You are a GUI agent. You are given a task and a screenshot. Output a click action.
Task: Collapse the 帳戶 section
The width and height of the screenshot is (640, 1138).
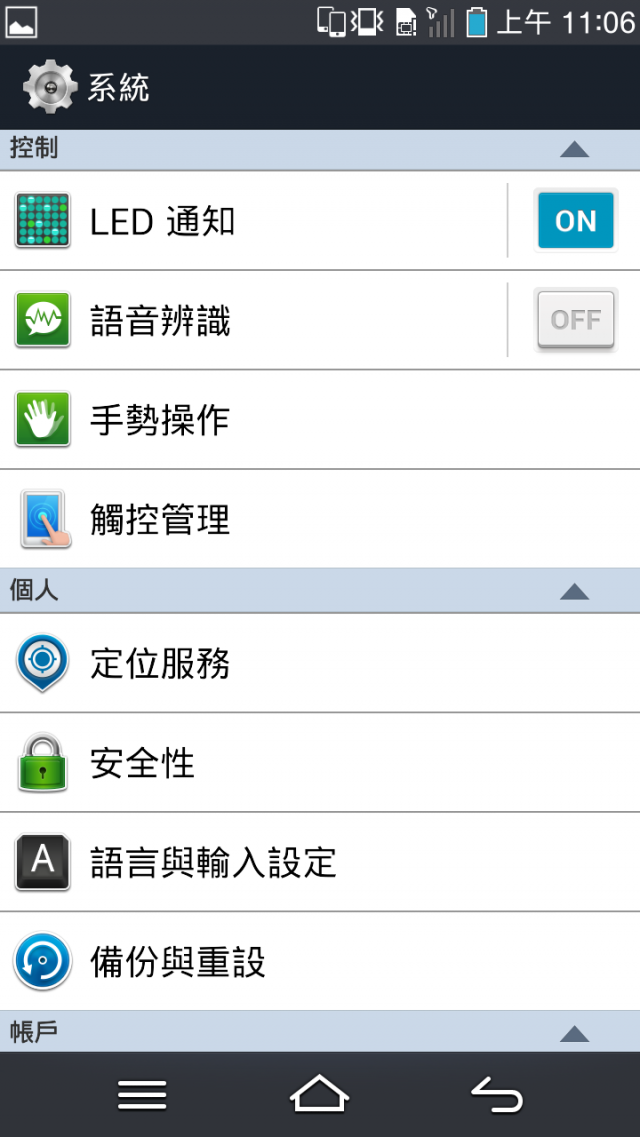pos(320,1031)
